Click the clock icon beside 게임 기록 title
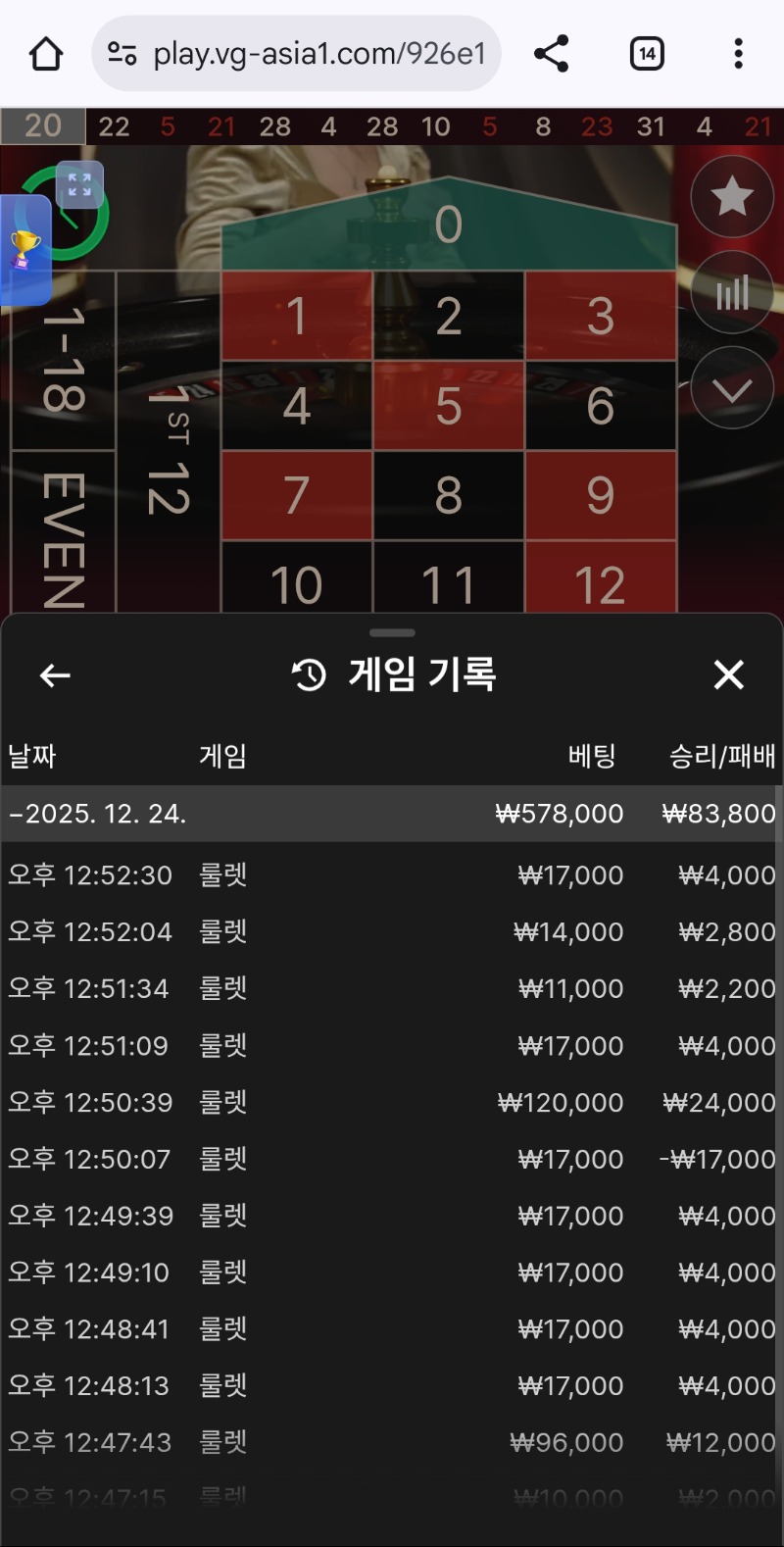This screenshot has width=784, height=1547. coord(307,674)
